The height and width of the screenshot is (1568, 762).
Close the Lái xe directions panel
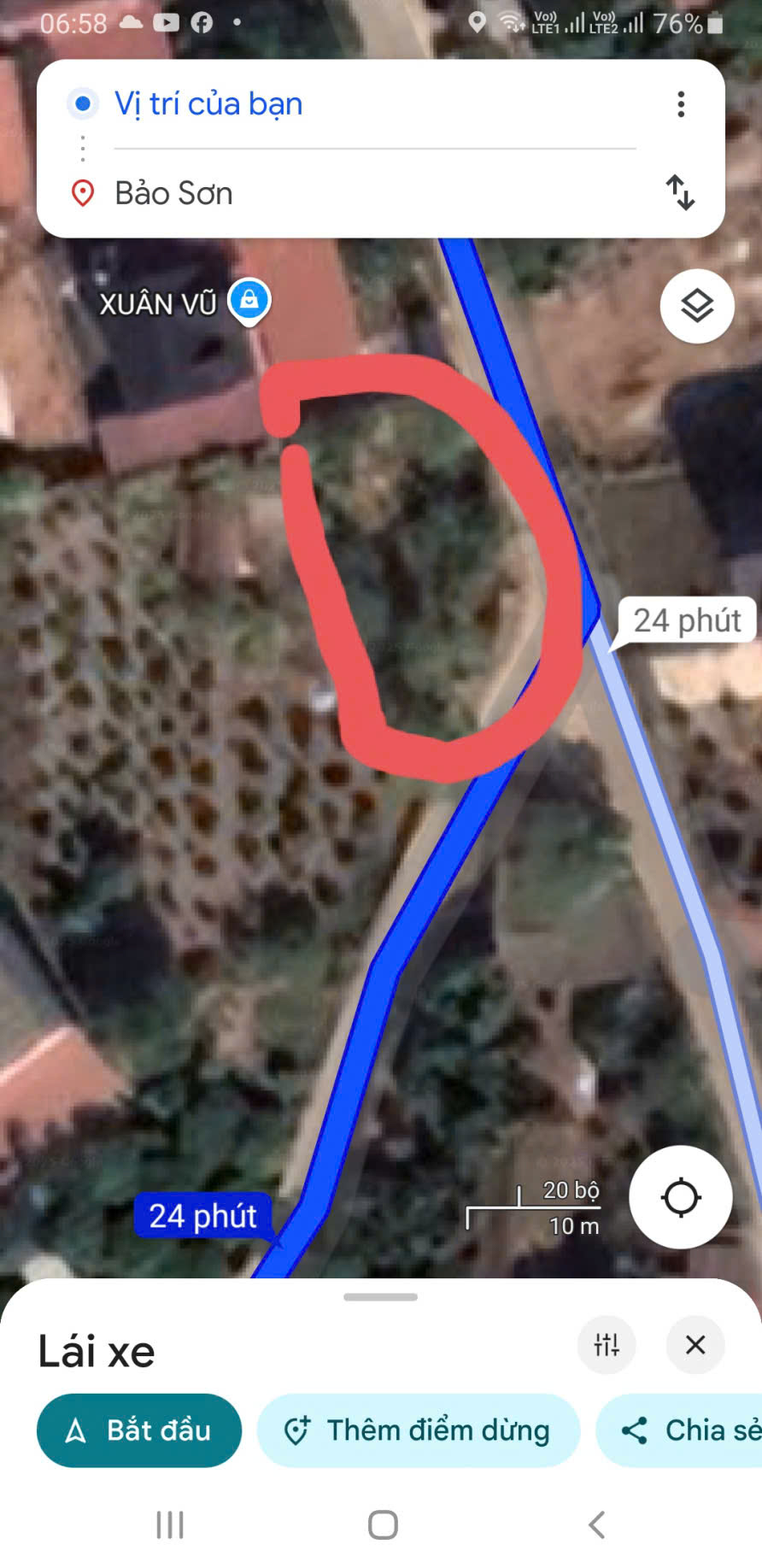695,1345
